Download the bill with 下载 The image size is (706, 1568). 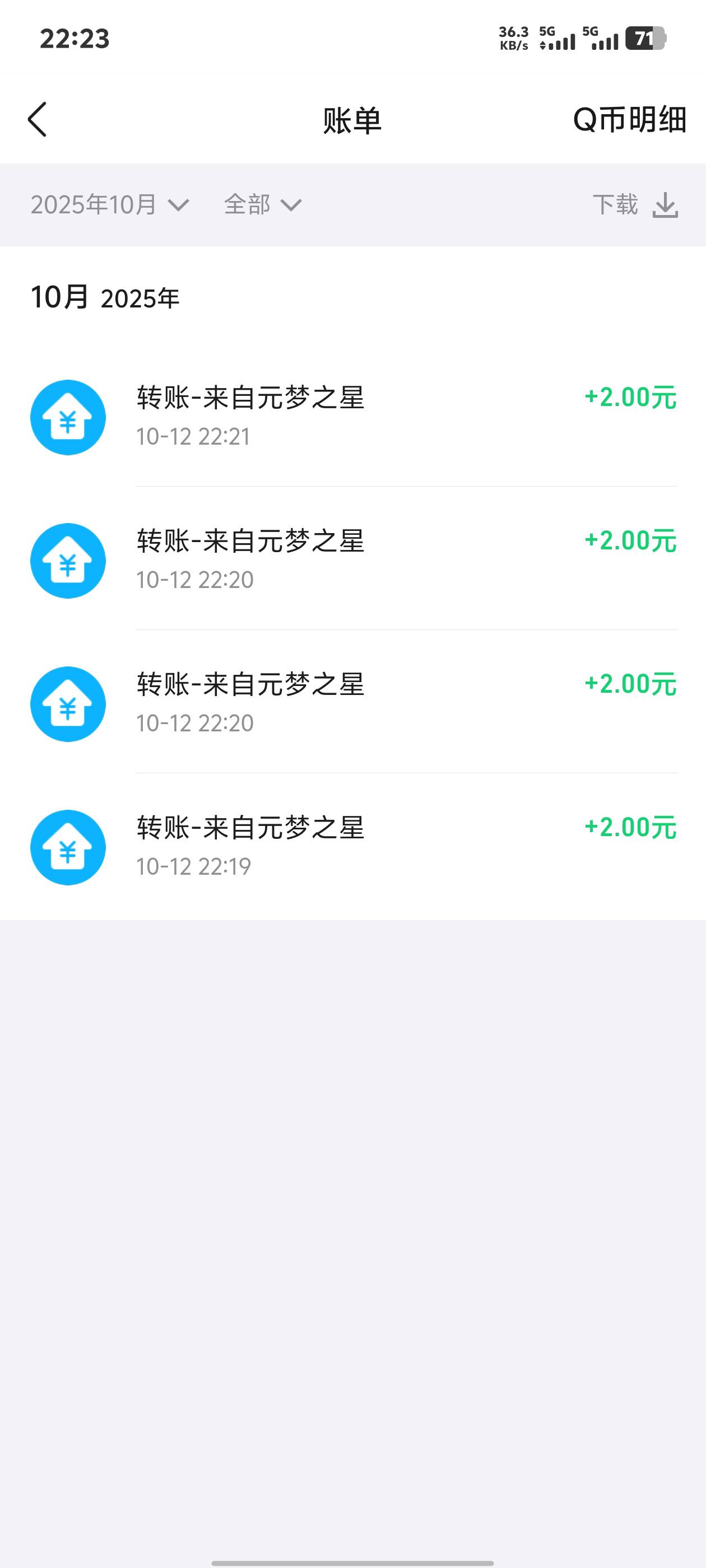tap(635, 204)
